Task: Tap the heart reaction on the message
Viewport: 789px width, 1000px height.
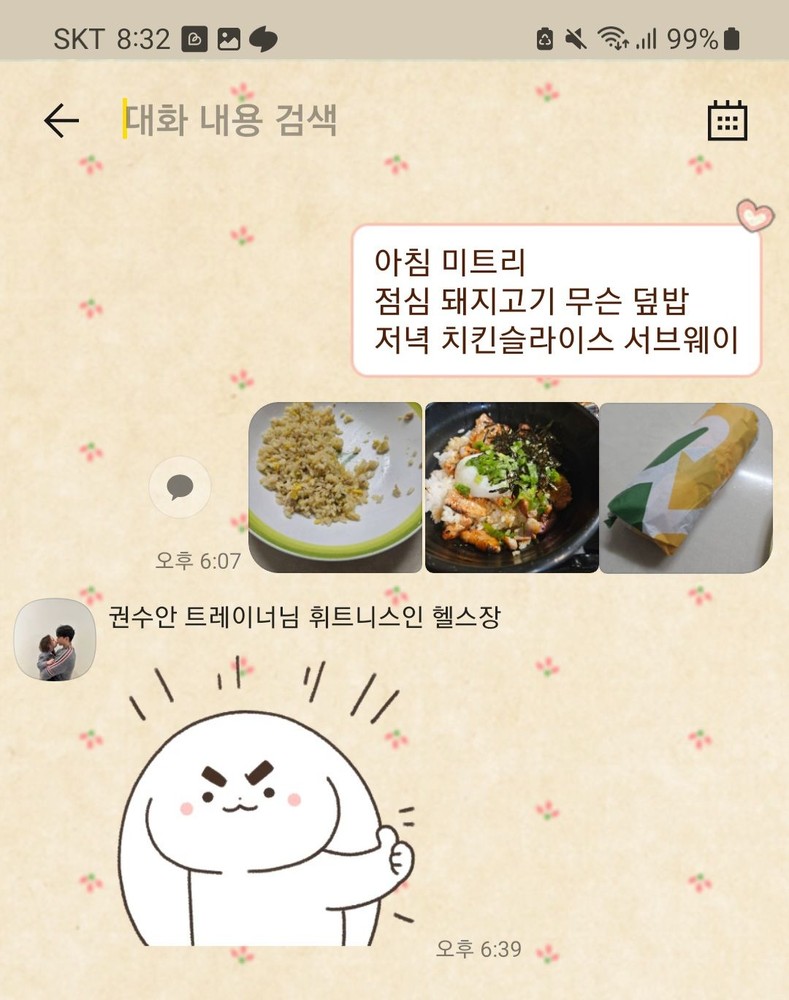Action: pyautogui.click(x=753, y=215)
